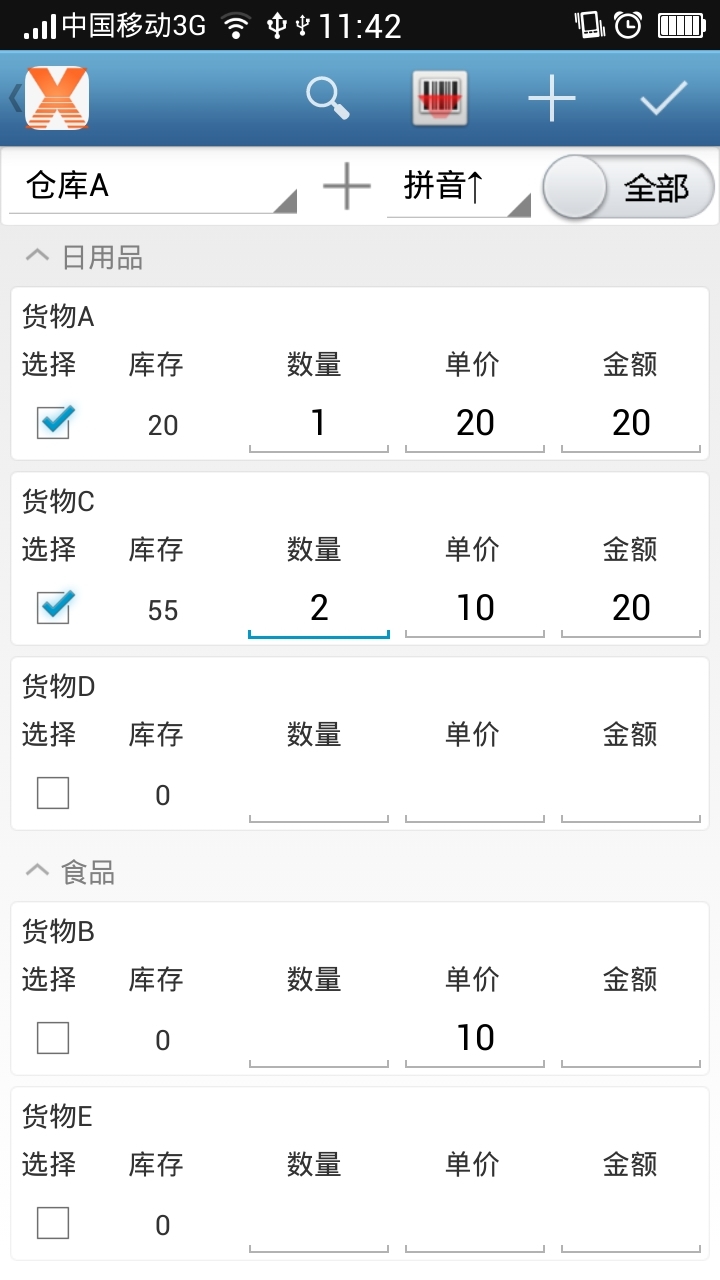Open the search magnifier
This screenshot has height=1280, width=720.
coord(327,98)
